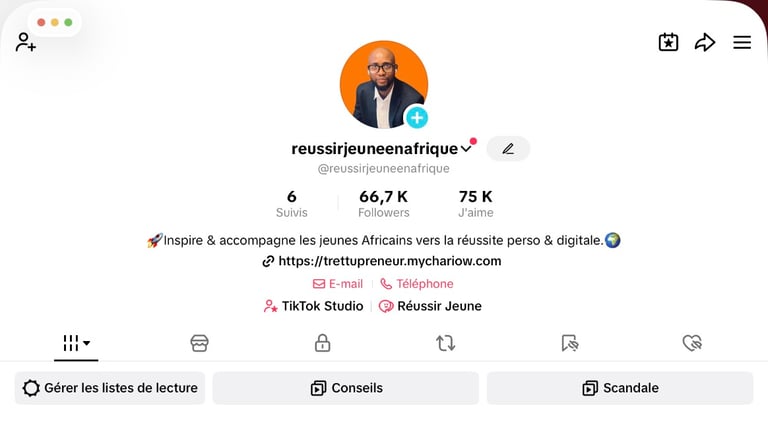Open TikTok Studio
The height and width of the screenshot is (424, 768).
314,306
